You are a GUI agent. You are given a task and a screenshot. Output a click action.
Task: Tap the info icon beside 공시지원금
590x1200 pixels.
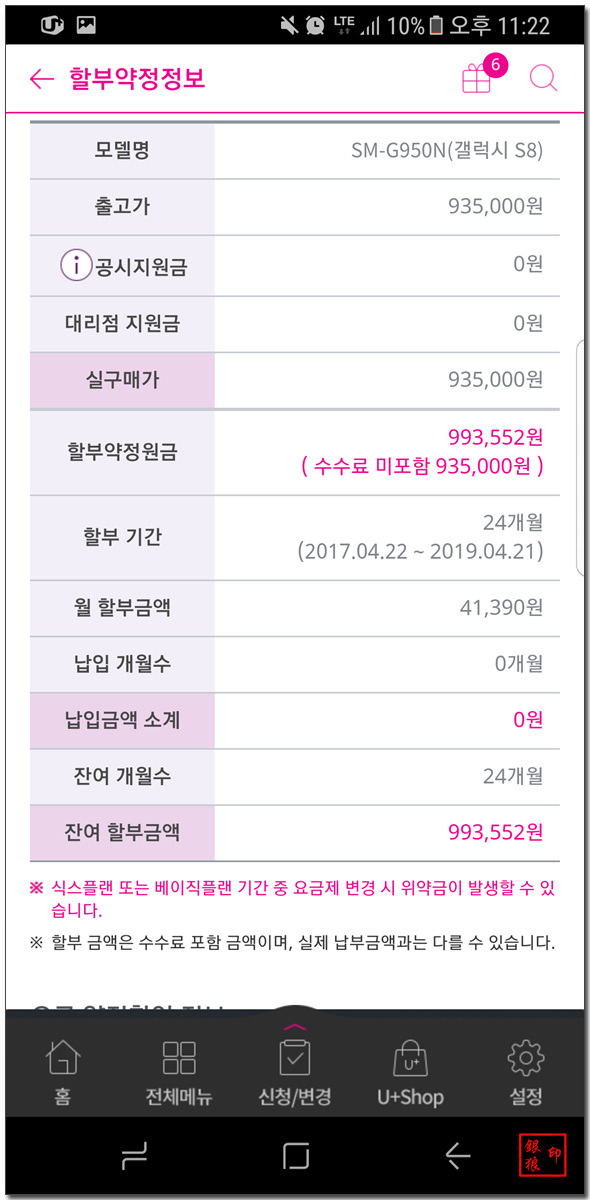pyautogui.click(x=75, y=266)
